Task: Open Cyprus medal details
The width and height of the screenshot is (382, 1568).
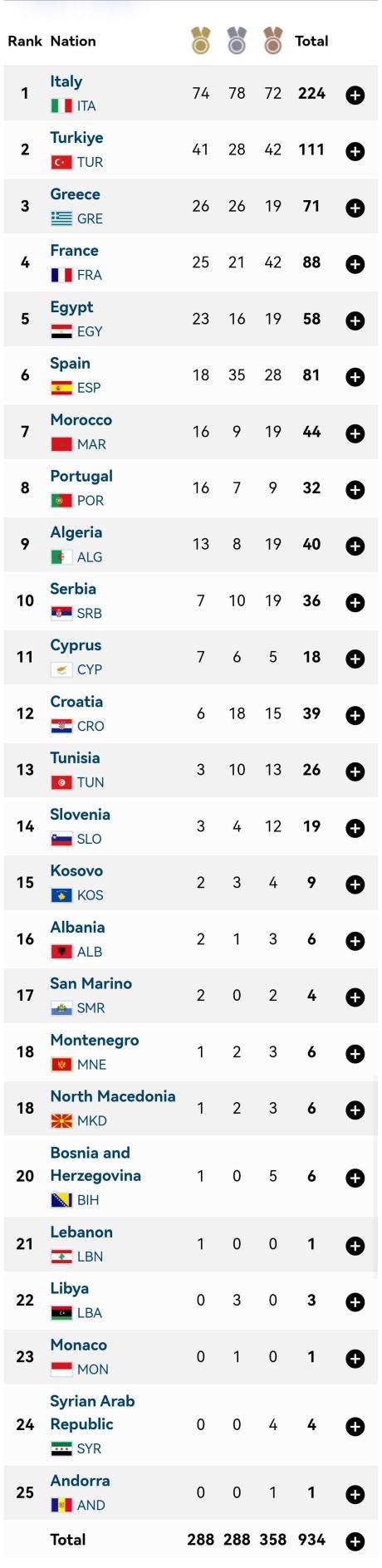Action: 355,659
